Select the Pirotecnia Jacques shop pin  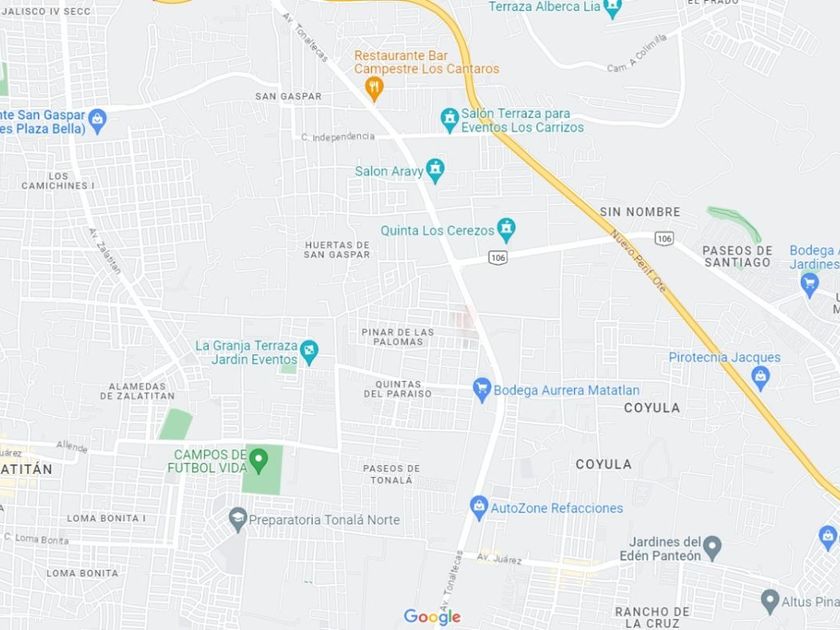tap(761, 377)
